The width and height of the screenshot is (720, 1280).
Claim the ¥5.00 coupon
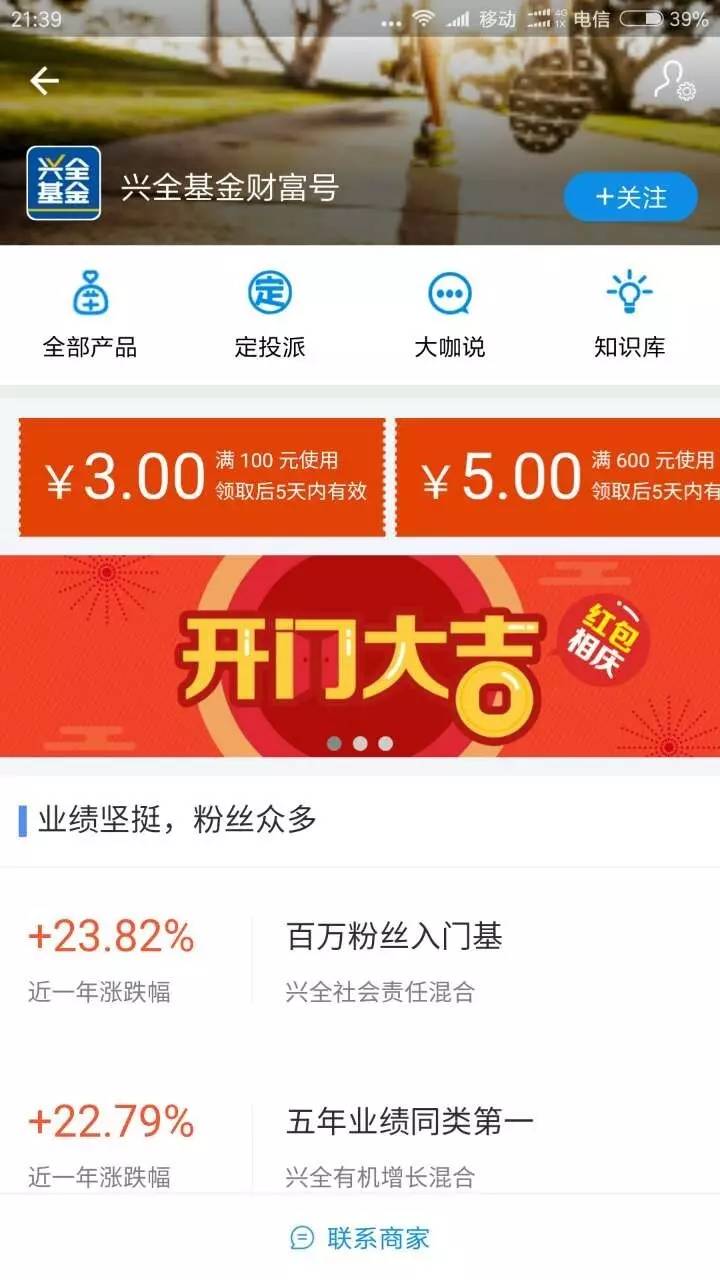(558, 477)
